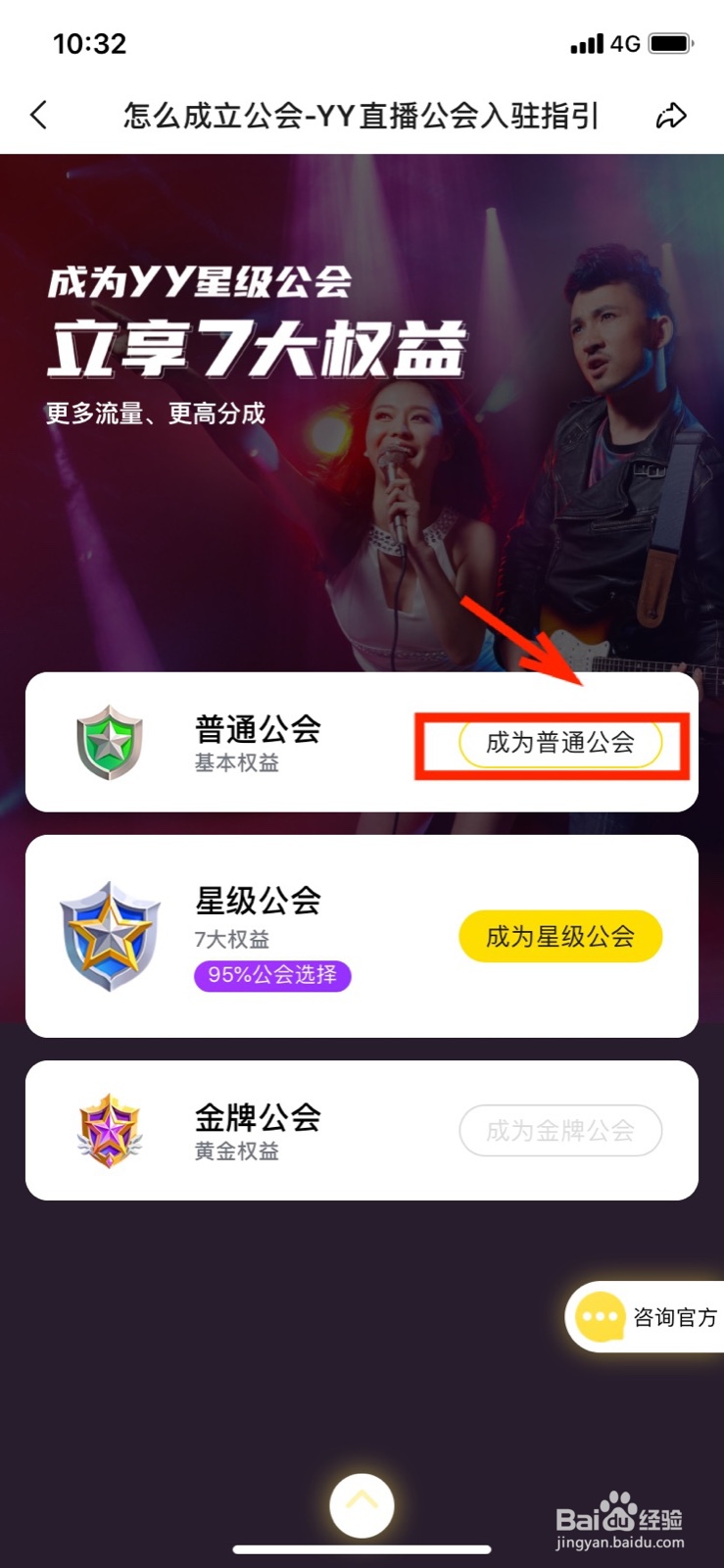
Task: Tap the yellow 成为星级公会 button
Action: (560, 936)
